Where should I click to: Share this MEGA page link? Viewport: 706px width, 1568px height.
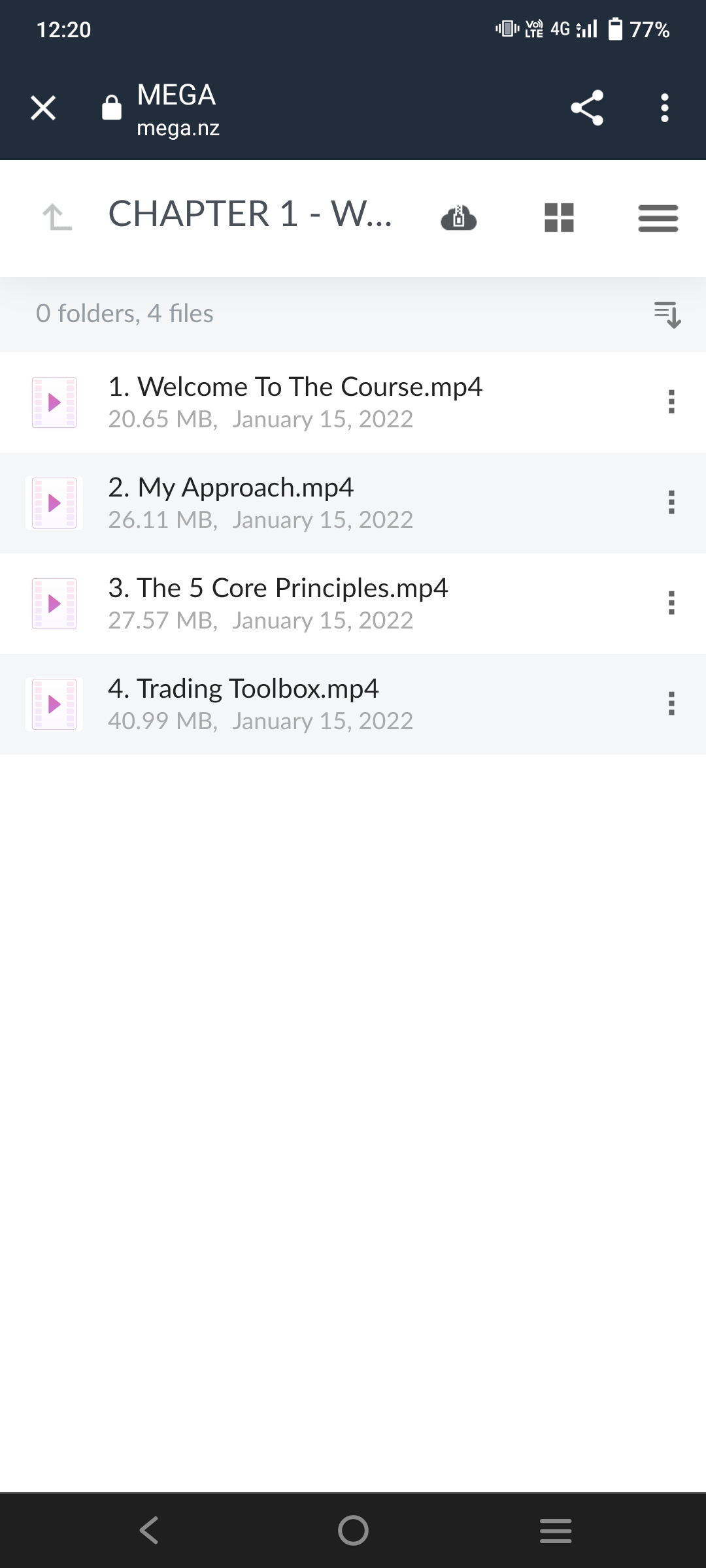point(586,108)
